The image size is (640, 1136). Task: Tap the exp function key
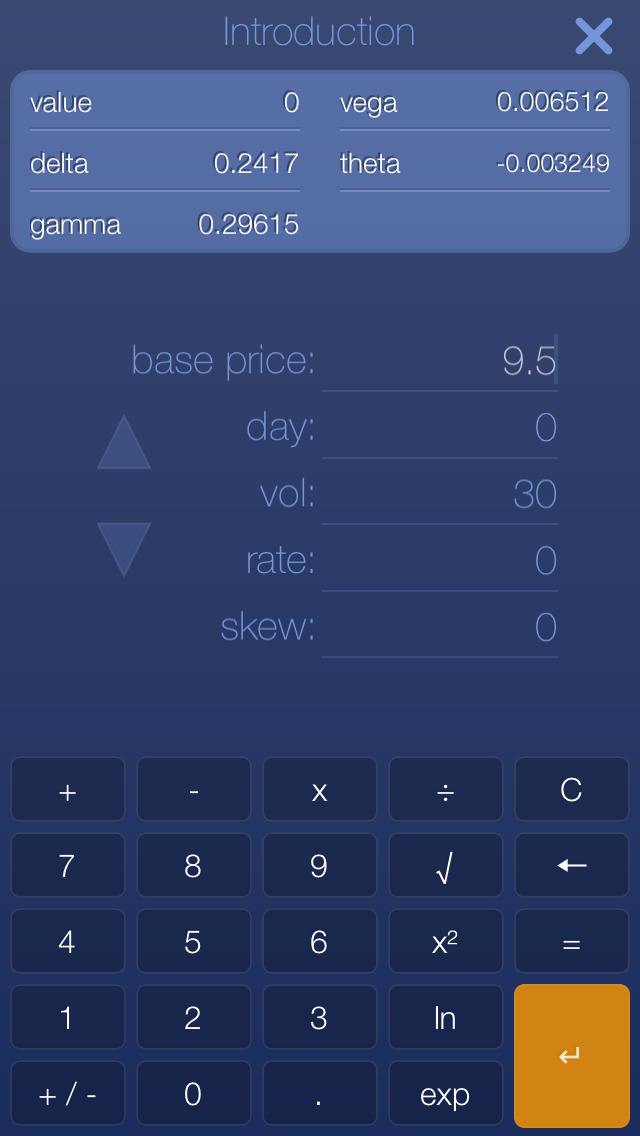pos(446,1094)
